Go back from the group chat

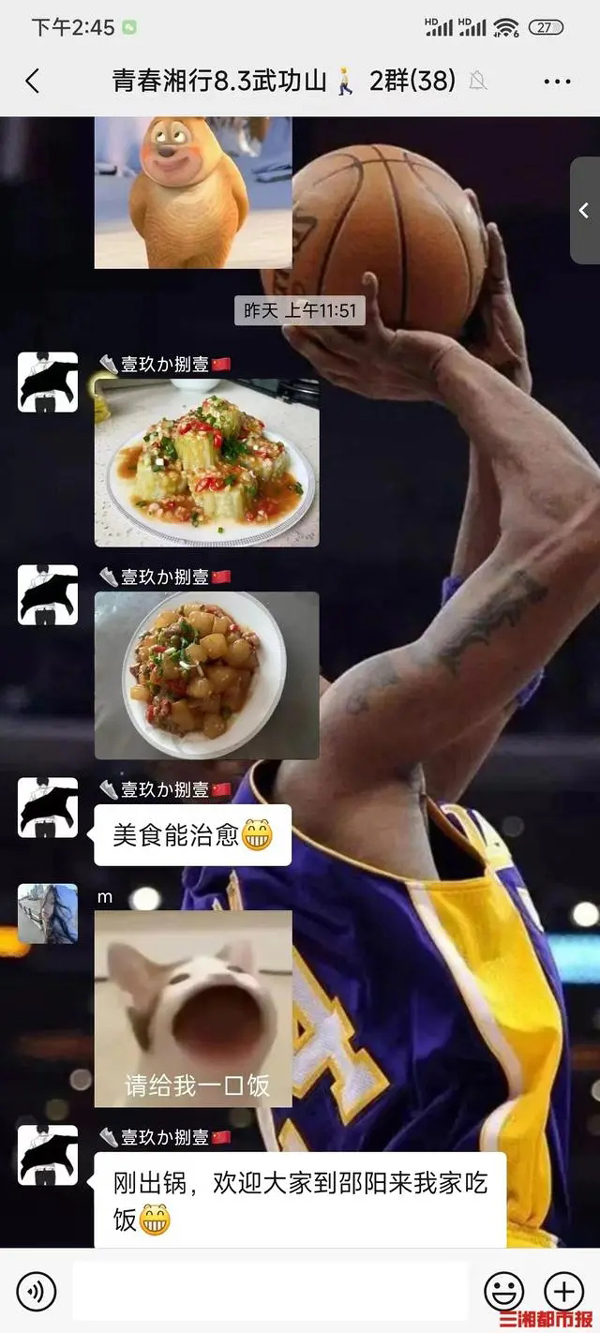32,81
